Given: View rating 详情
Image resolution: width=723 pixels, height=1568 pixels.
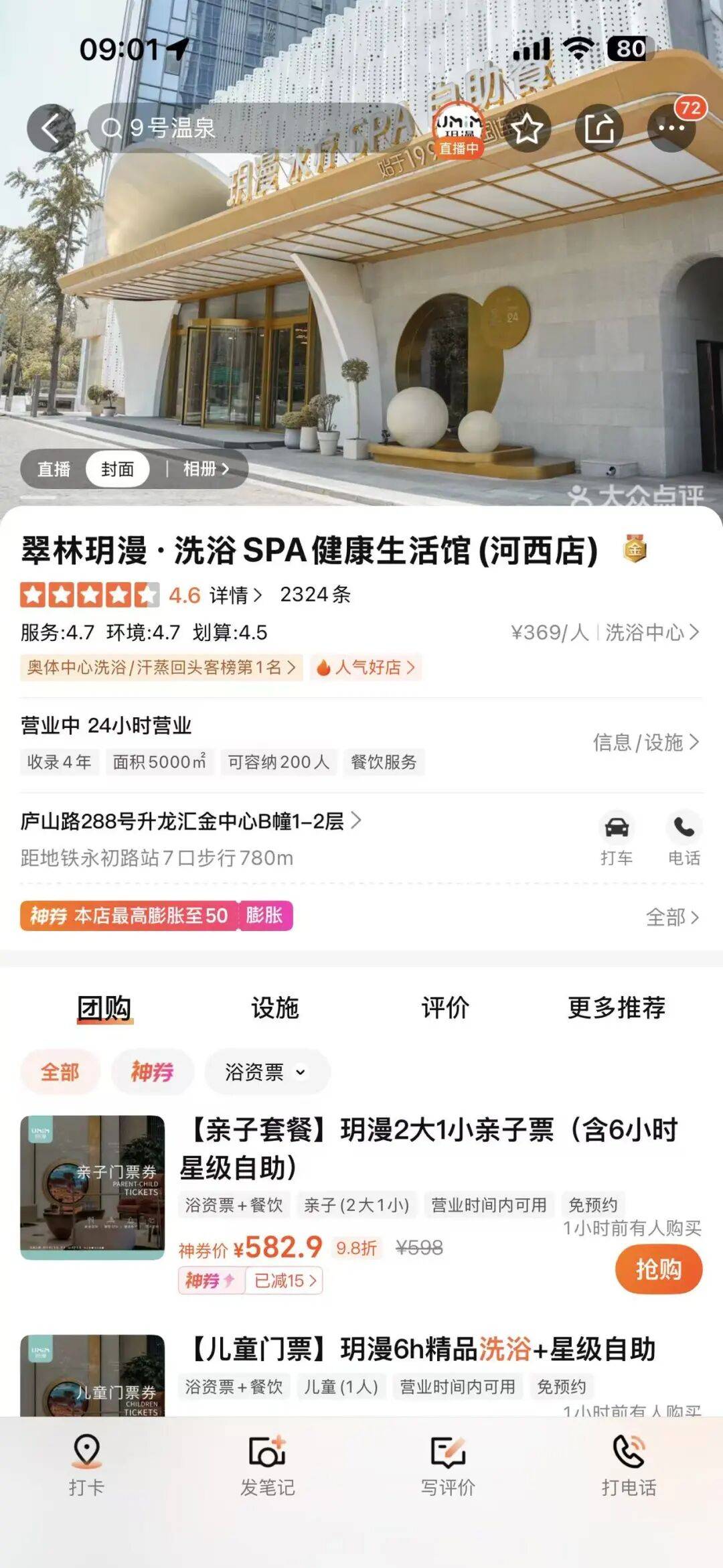Looking at the screenshot, I should click(x=235, y=595).
